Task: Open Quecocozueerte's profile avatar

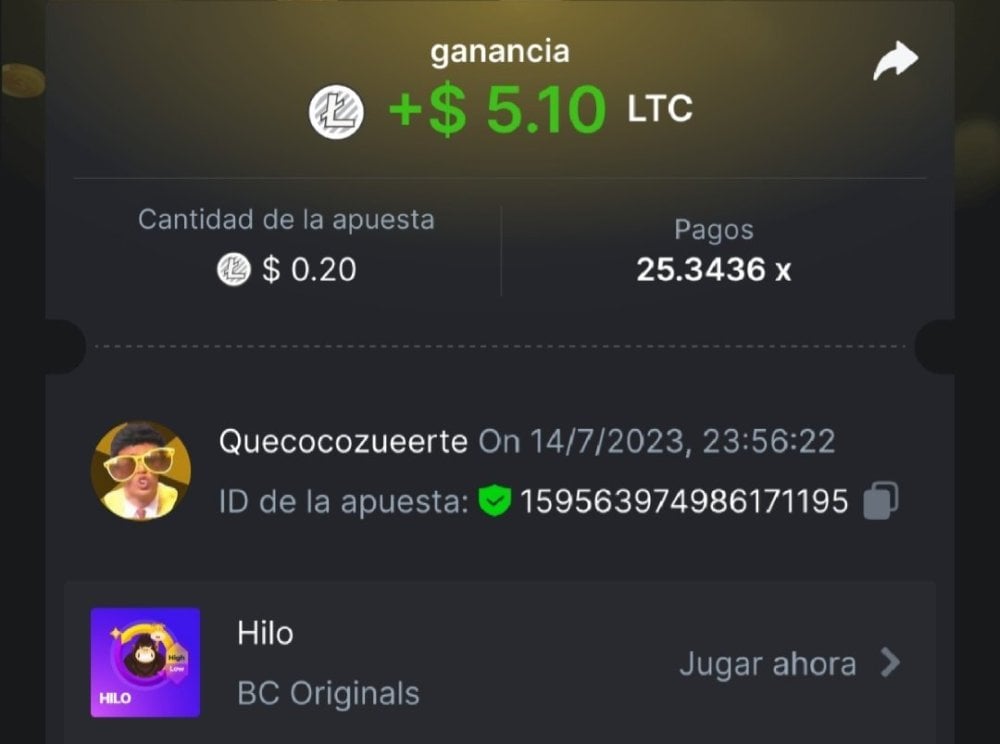Action: coord(140,470)
